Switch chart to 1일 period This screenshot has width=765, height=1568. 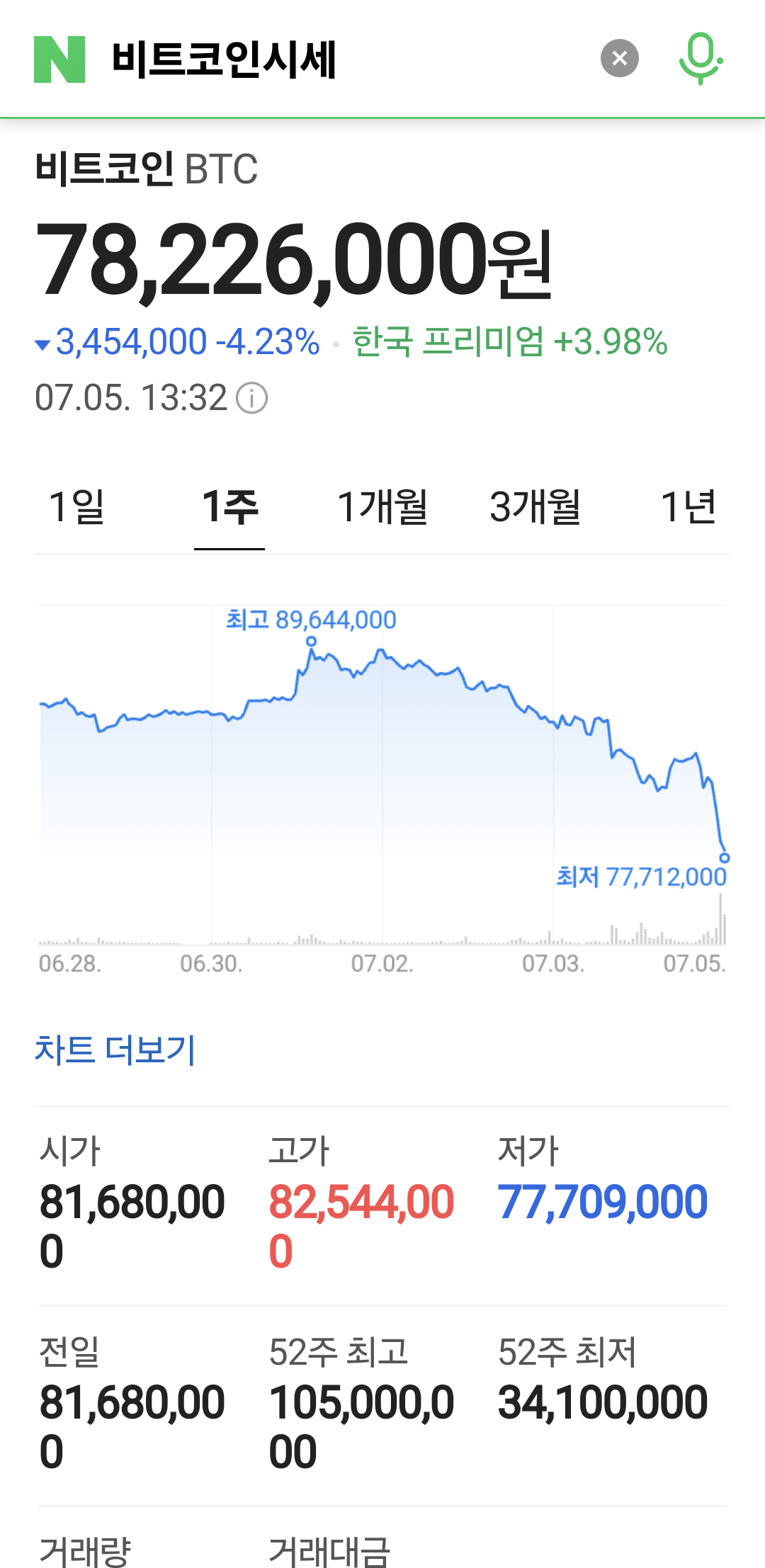[76, 507]
